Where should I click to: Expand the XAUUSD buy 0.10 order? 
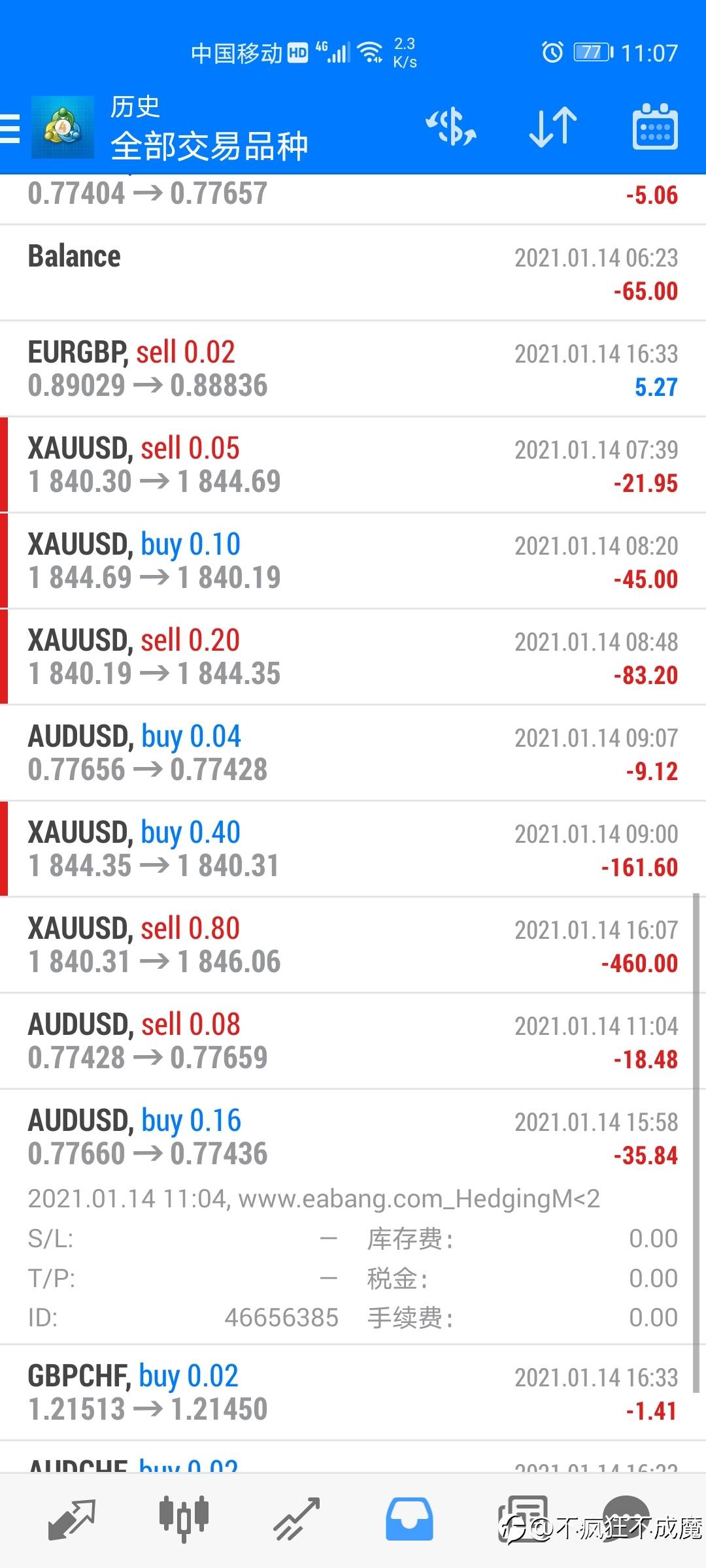click(x=353, y=561)
